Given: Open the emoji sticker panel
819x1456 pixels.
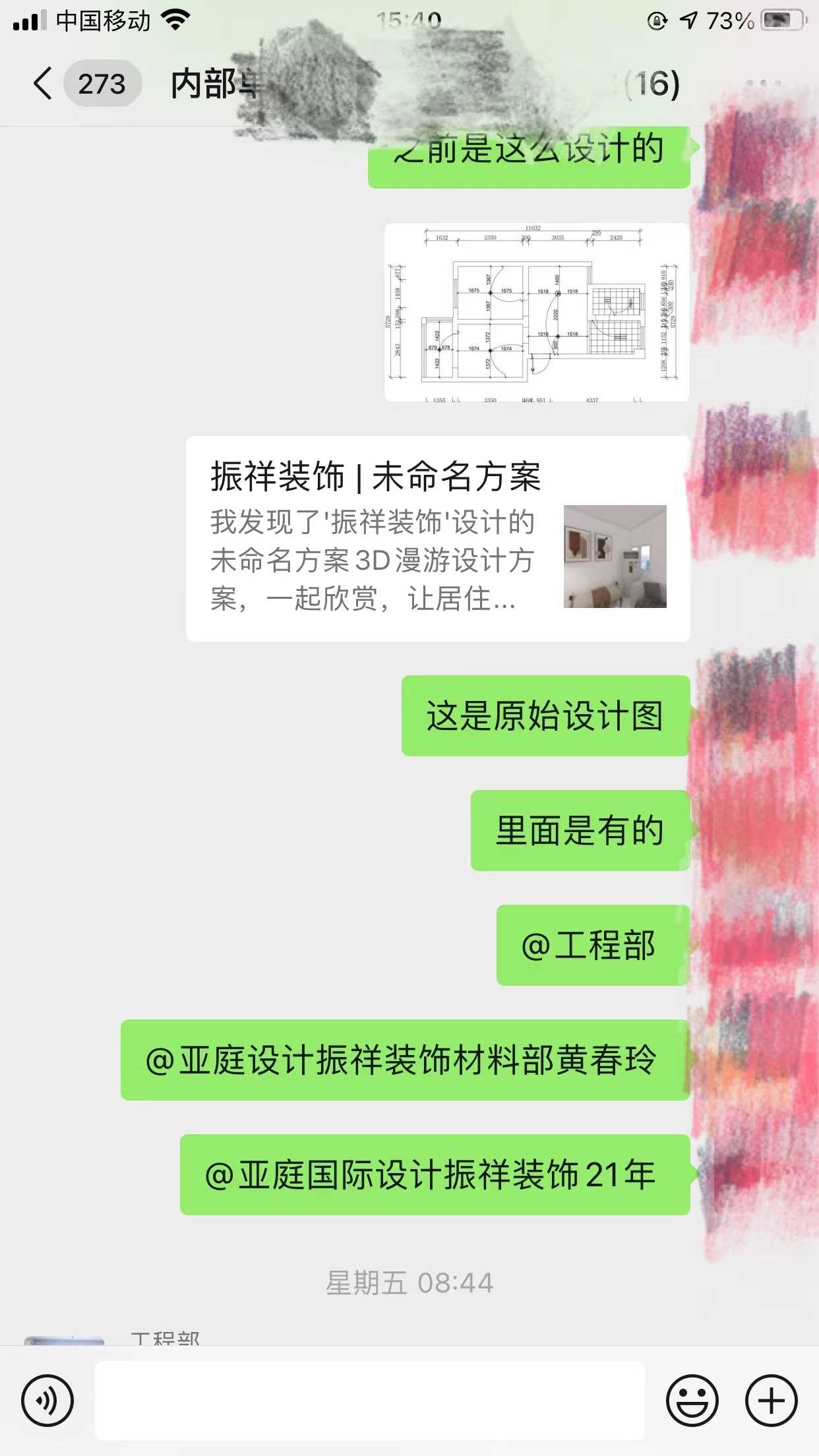Looking at the screenshot, I should [x=692, y=1401].
